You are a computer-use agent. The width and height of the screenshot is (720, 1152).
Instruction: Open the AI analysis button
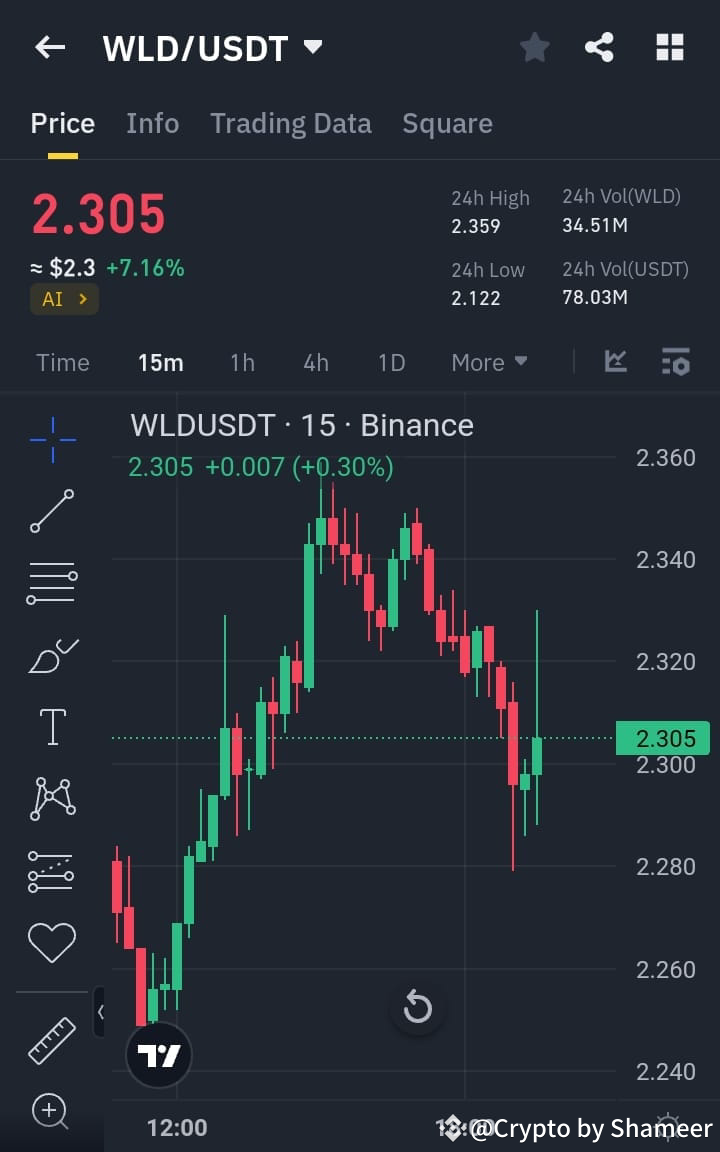point(64,299)
